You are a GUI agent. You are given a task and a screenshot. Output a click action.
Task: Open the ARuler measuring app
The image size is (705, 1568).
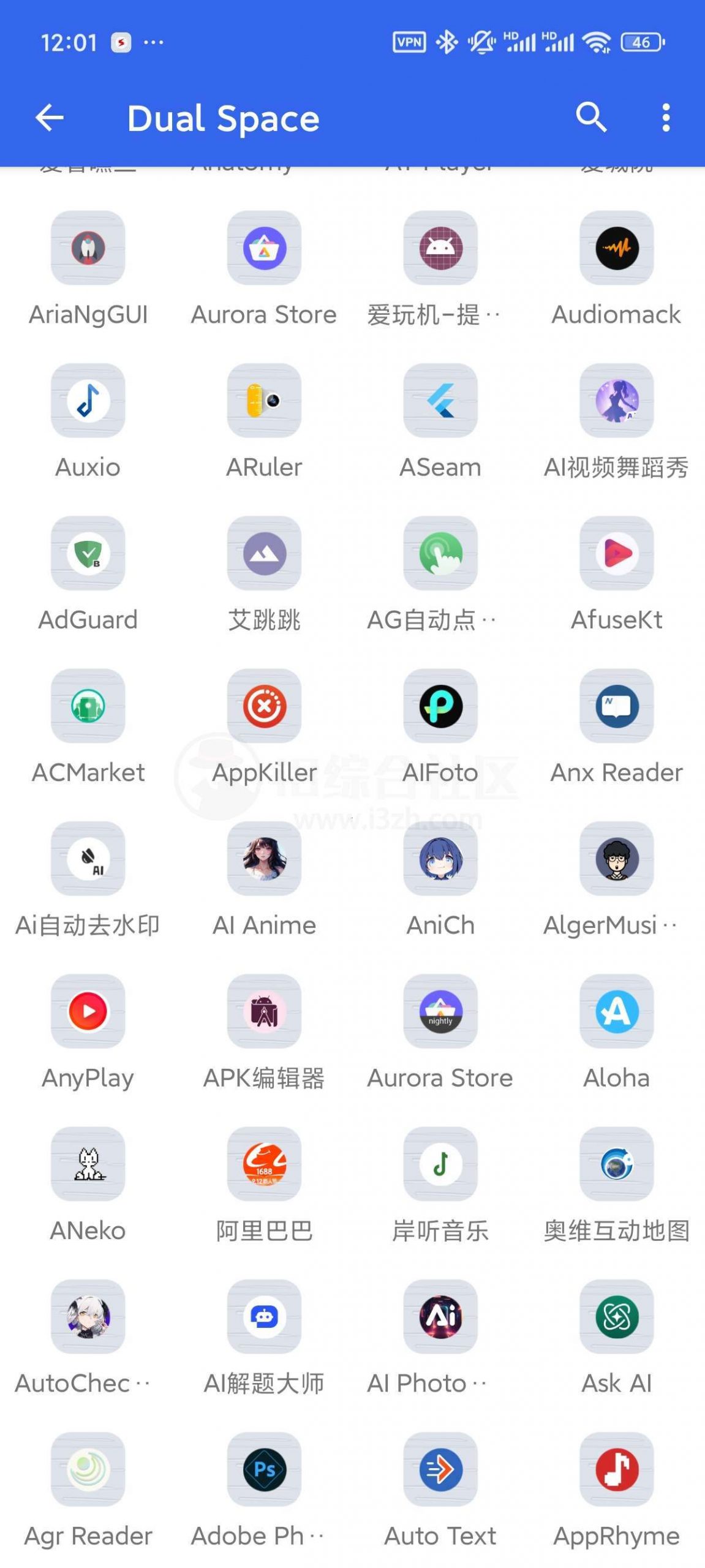(264, 401)
